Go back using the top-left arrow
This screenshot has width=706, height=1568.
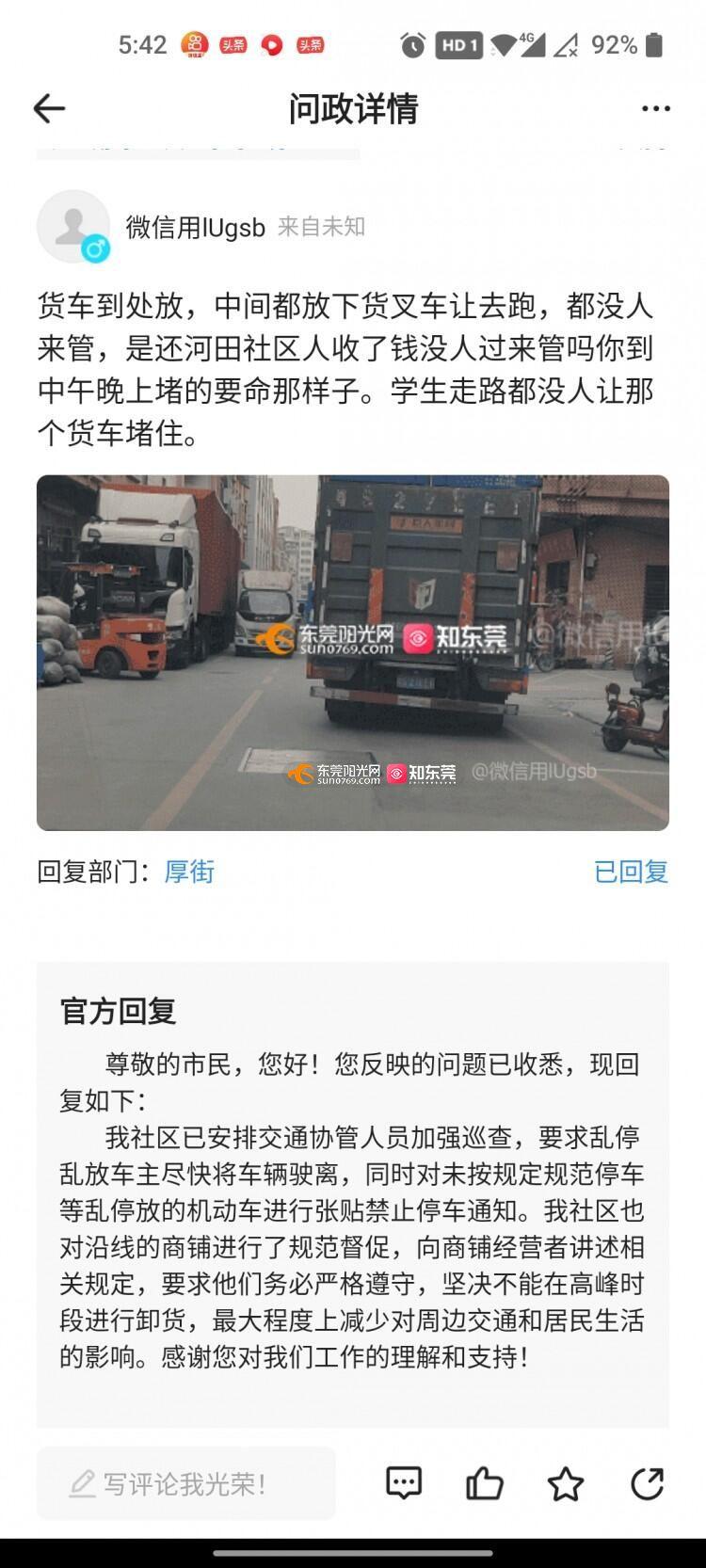tap(49, 109)
